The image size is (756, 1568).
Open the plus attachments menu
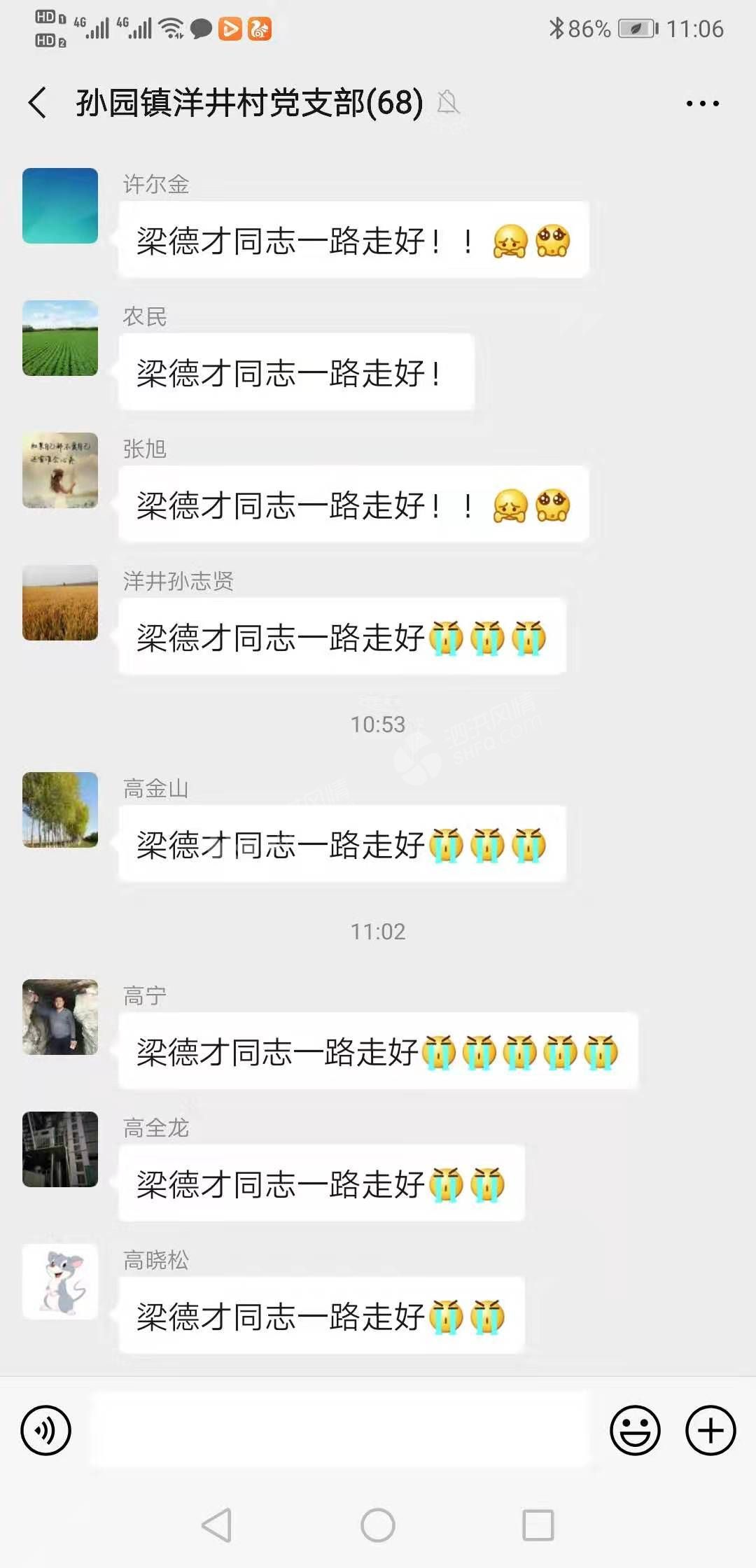pyautogui.click(x=710, y=1430)
